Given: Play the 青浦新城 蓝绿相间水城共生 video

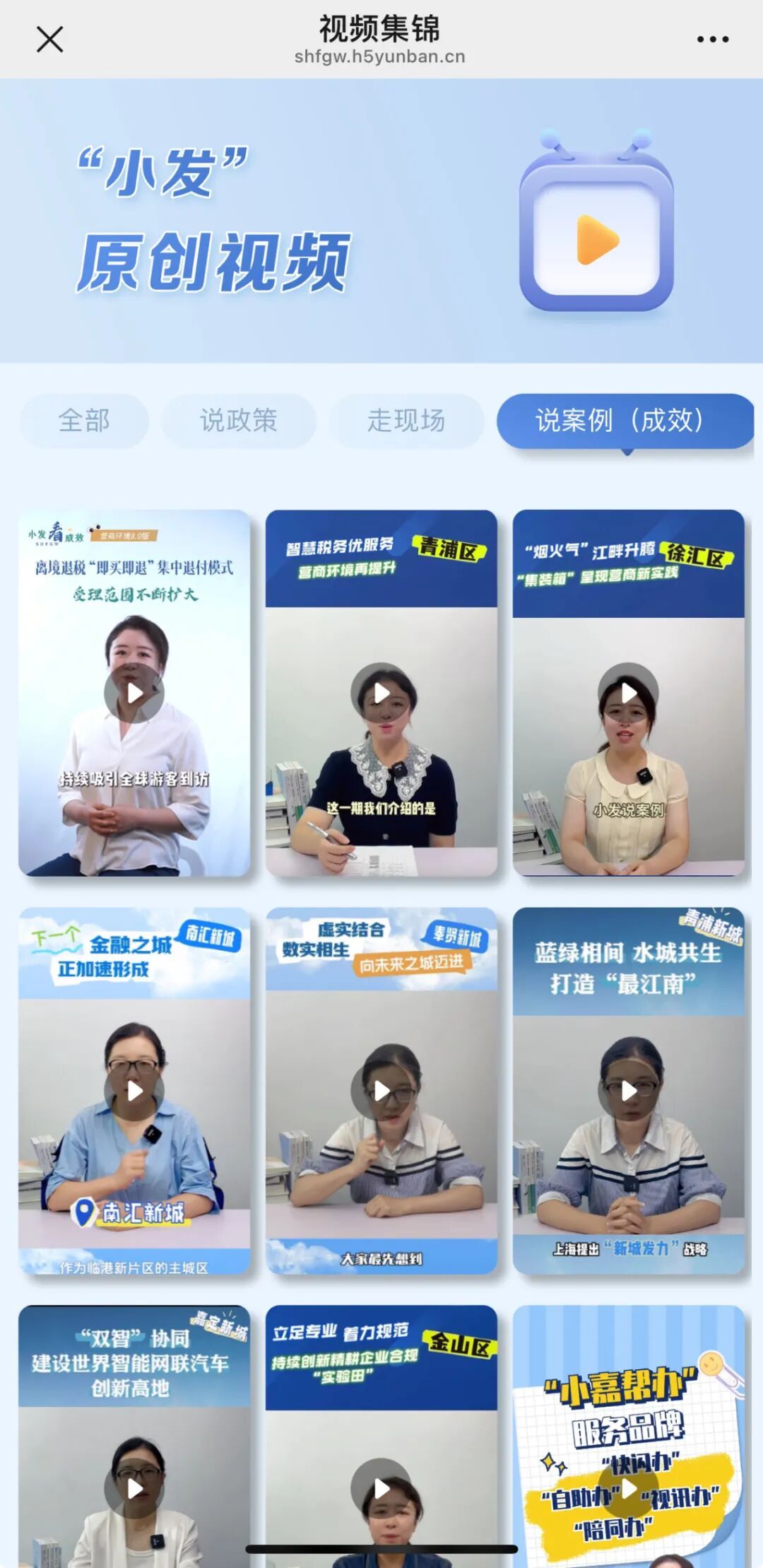Looking at the screenshot, I should click(x=628, y=1092).
